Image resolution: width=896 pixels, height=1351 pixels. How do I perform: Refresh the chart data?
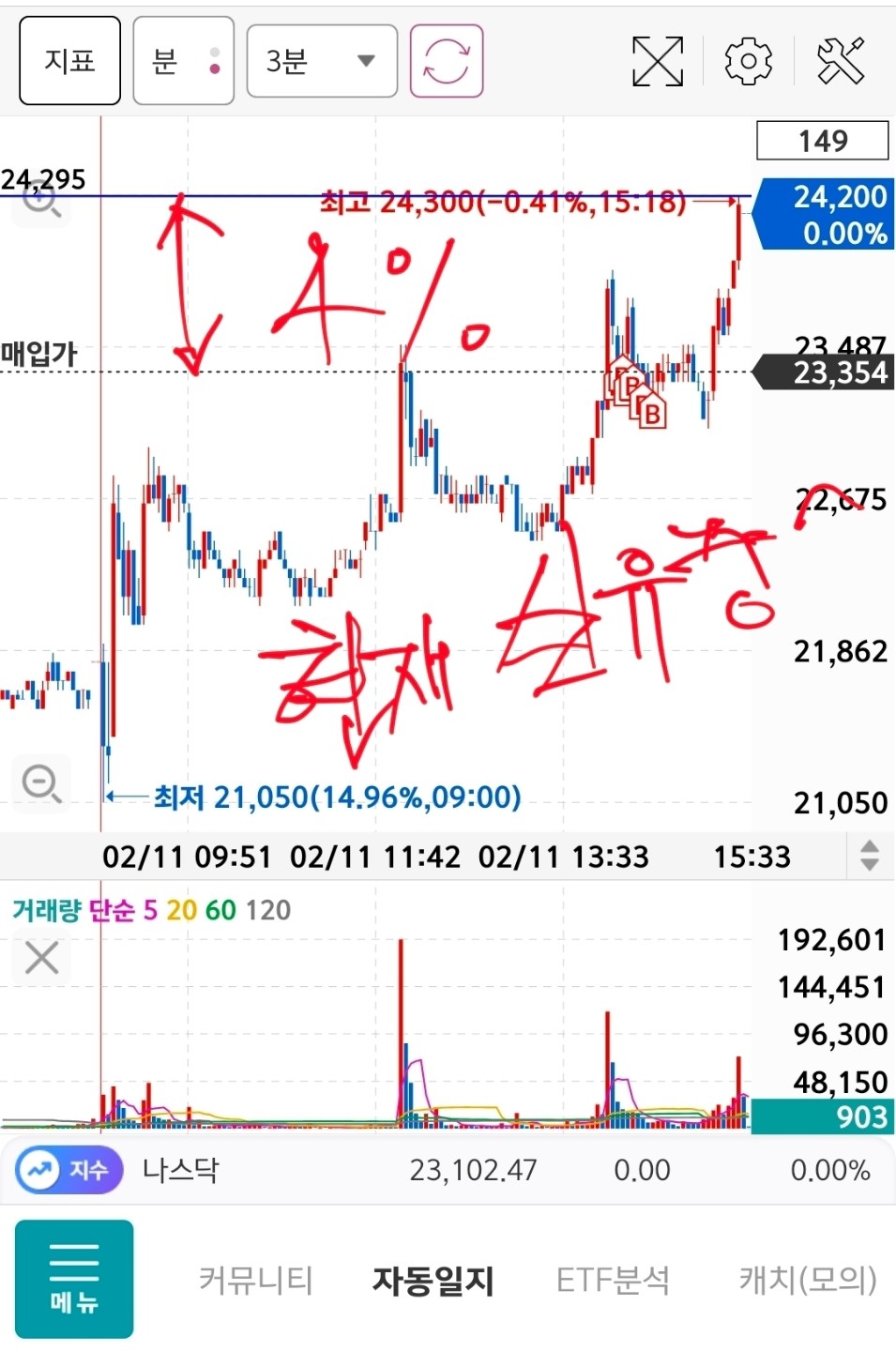(x=447, y=61)
